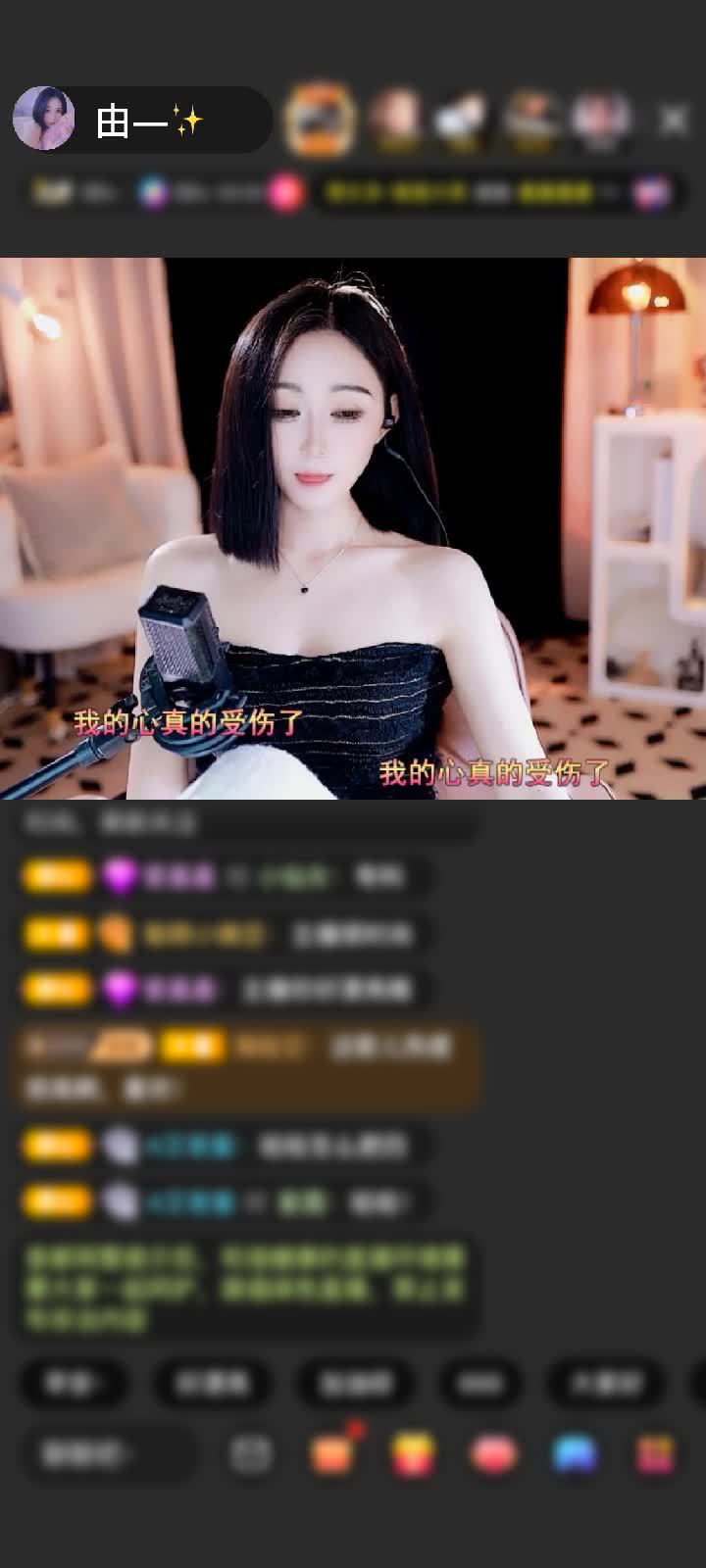This screenshot has height=1568, width=706.
Task: Tap the first quick reply chip
Action: (x=75, y=1383)
